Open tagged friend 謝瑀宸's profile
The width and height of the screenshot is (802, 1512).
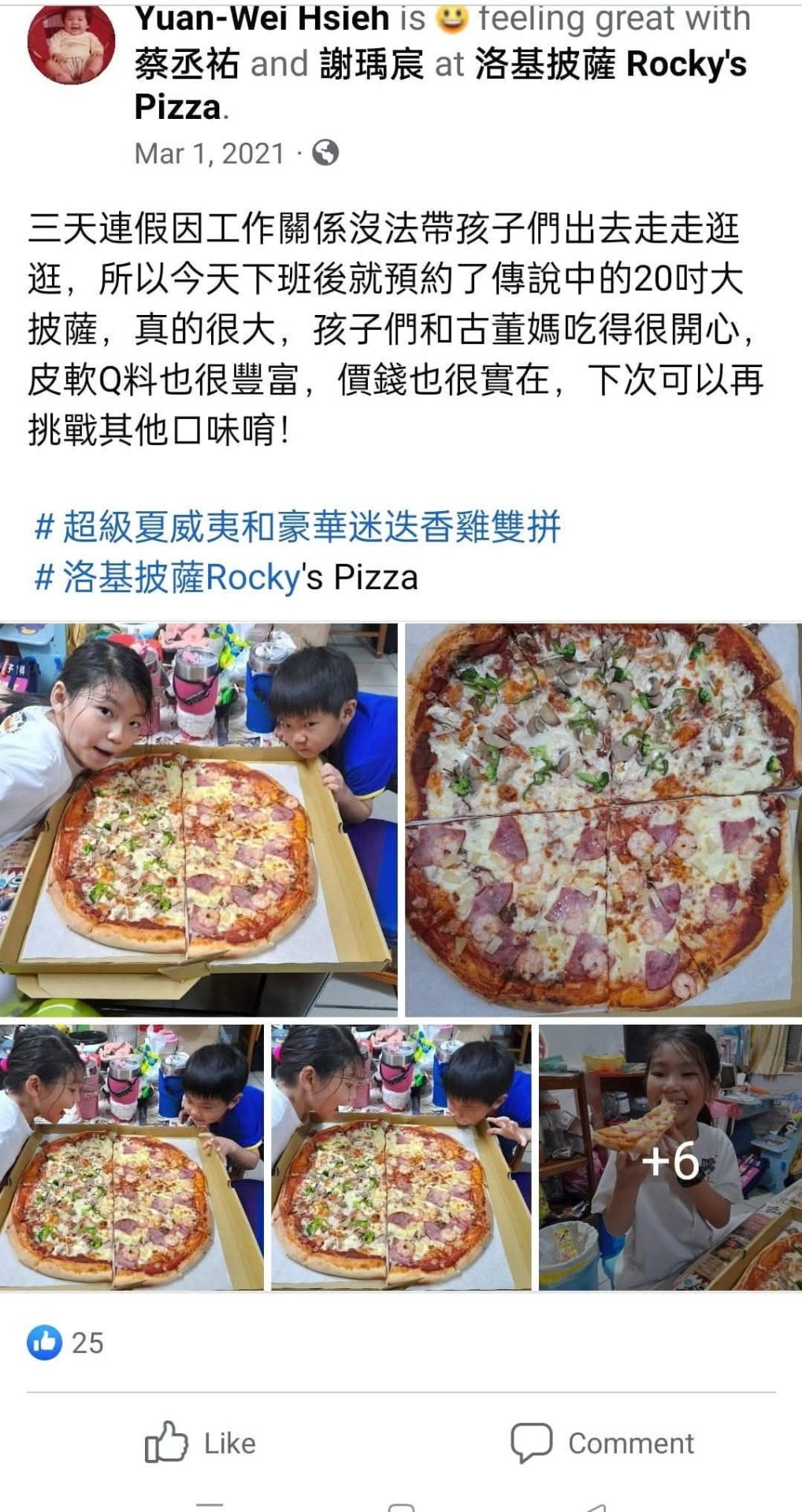(x=372, y=65)
